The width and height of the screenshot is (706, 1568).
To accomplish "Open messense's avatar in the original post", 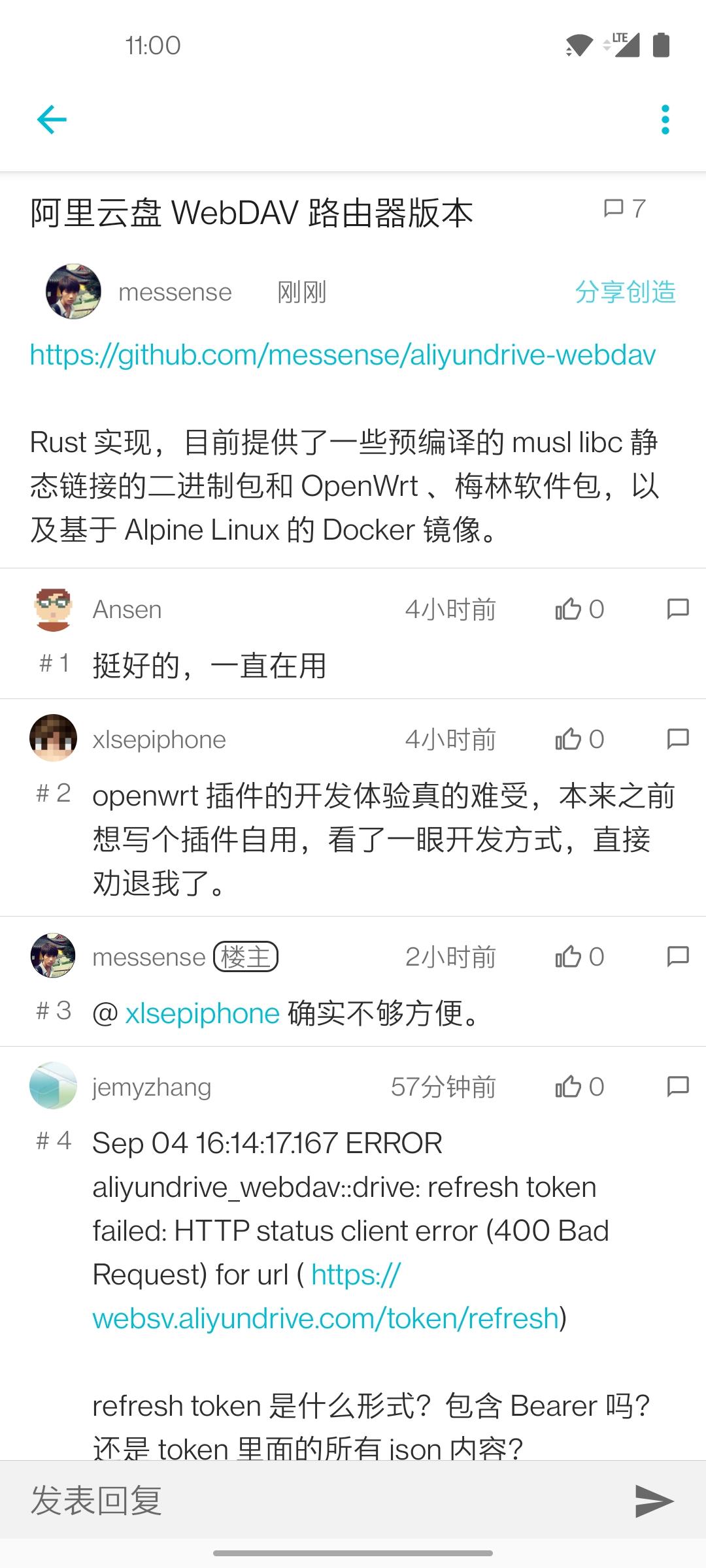I will [x=73, y=291].
